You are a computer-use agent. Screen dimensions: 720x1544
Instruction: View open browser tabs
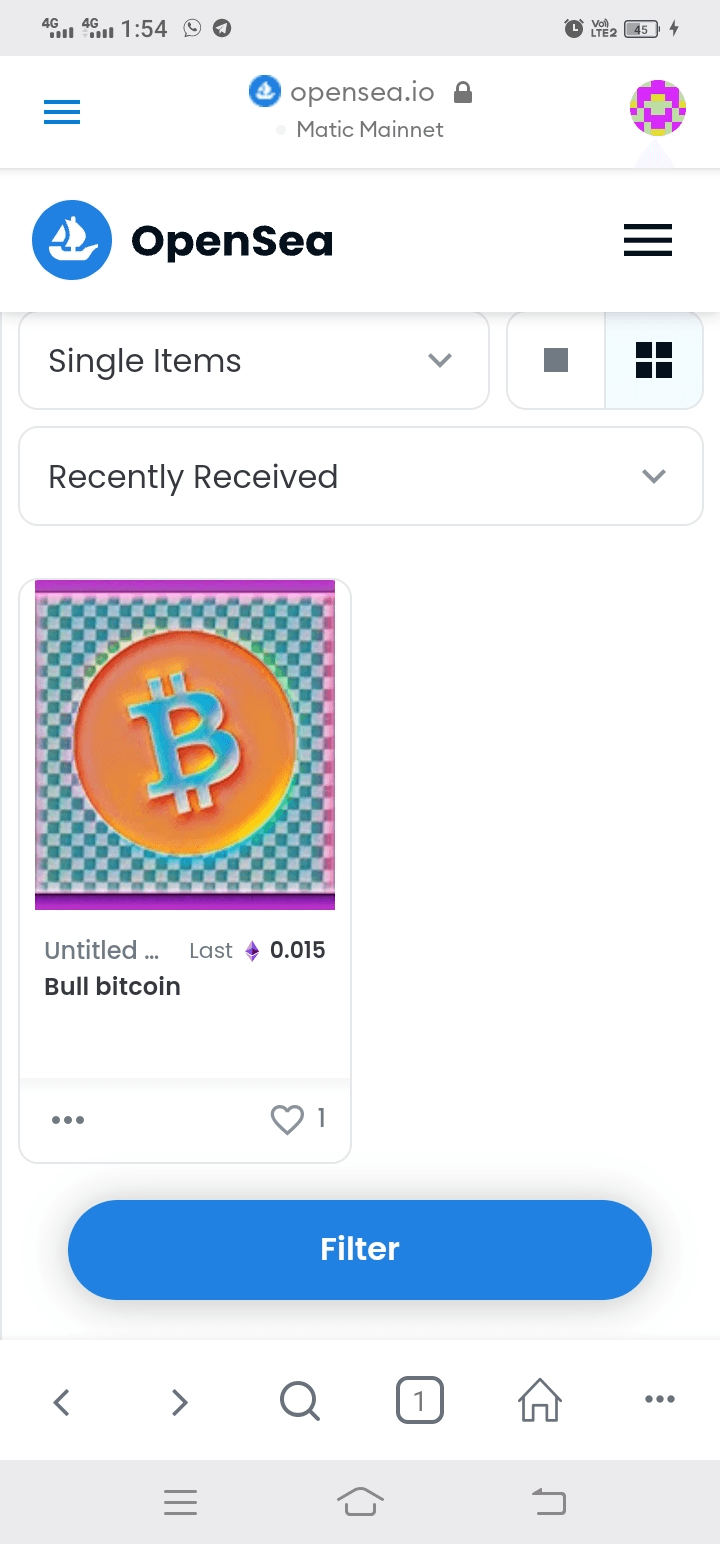tap(420, 1401)
